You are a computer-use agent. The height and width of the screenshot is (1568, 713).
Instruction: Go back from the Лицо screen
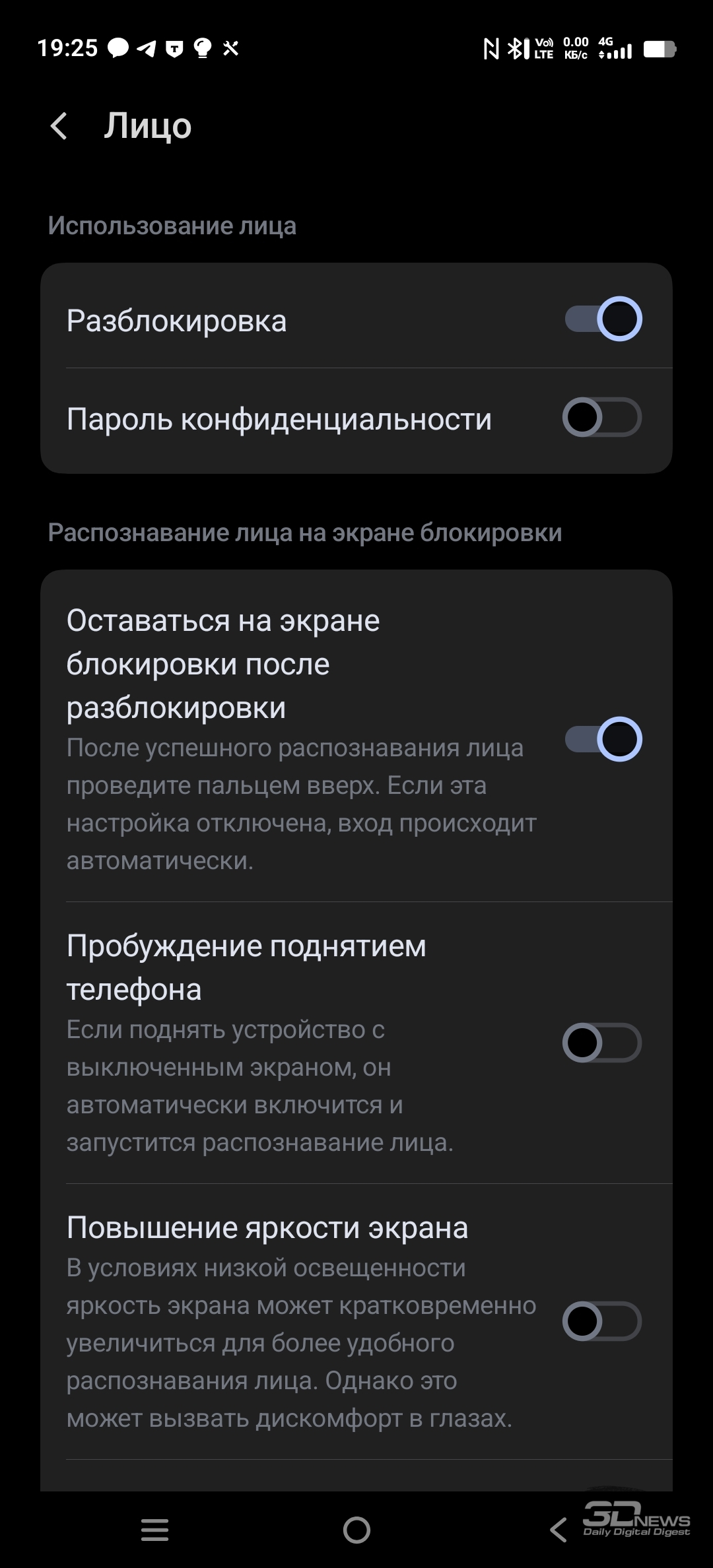click(x=59, y=125)
